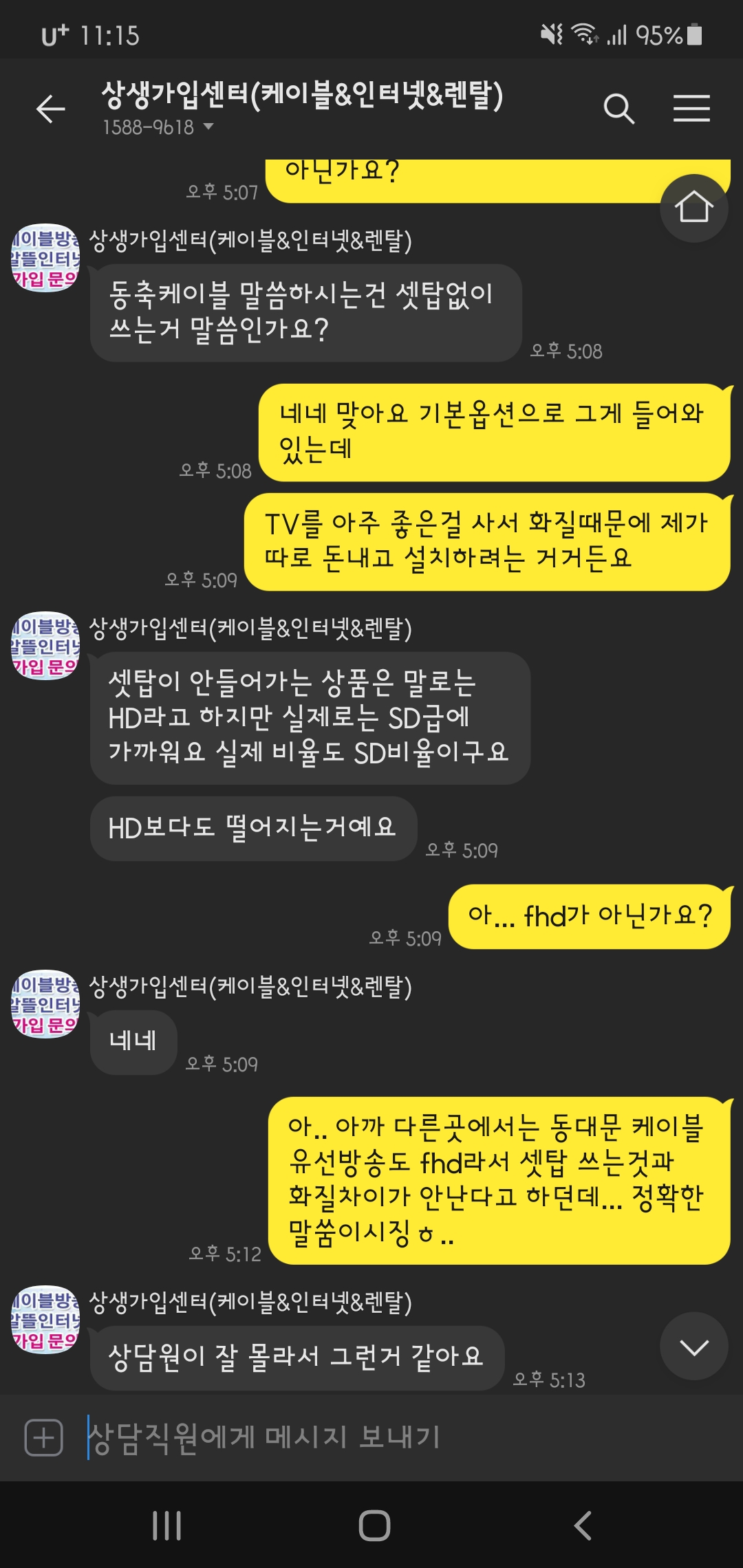
Task: Open the plus attachment menu
Action: tap(43, 1437)
